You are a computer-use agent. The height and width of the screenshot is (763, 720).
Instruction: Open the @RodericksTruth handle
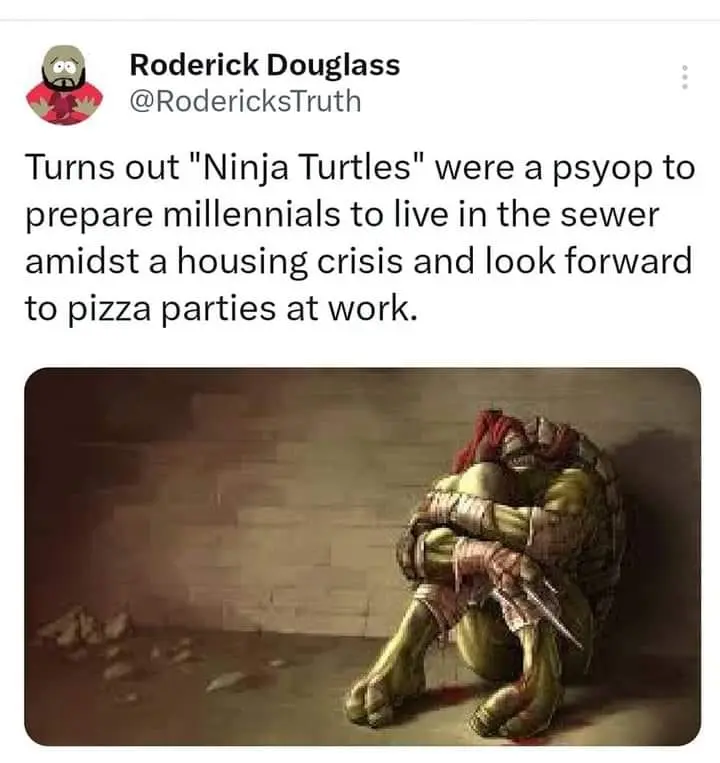coord(245,101)
